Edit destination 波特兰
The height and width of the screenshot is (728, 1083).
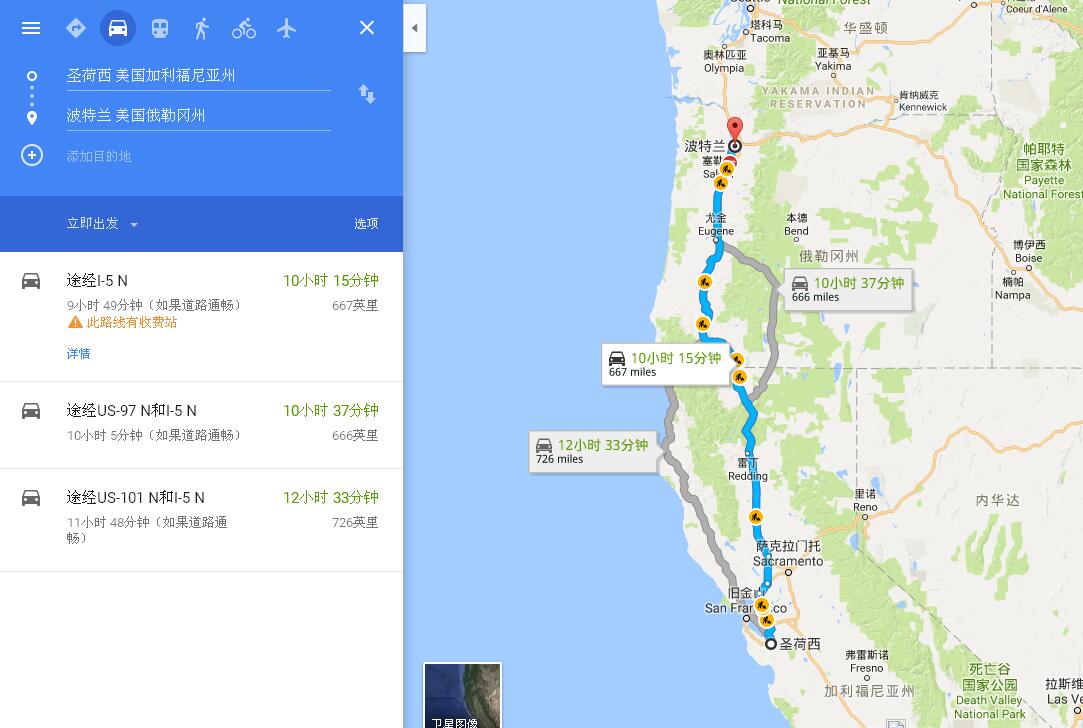click(x=197, y=115)
